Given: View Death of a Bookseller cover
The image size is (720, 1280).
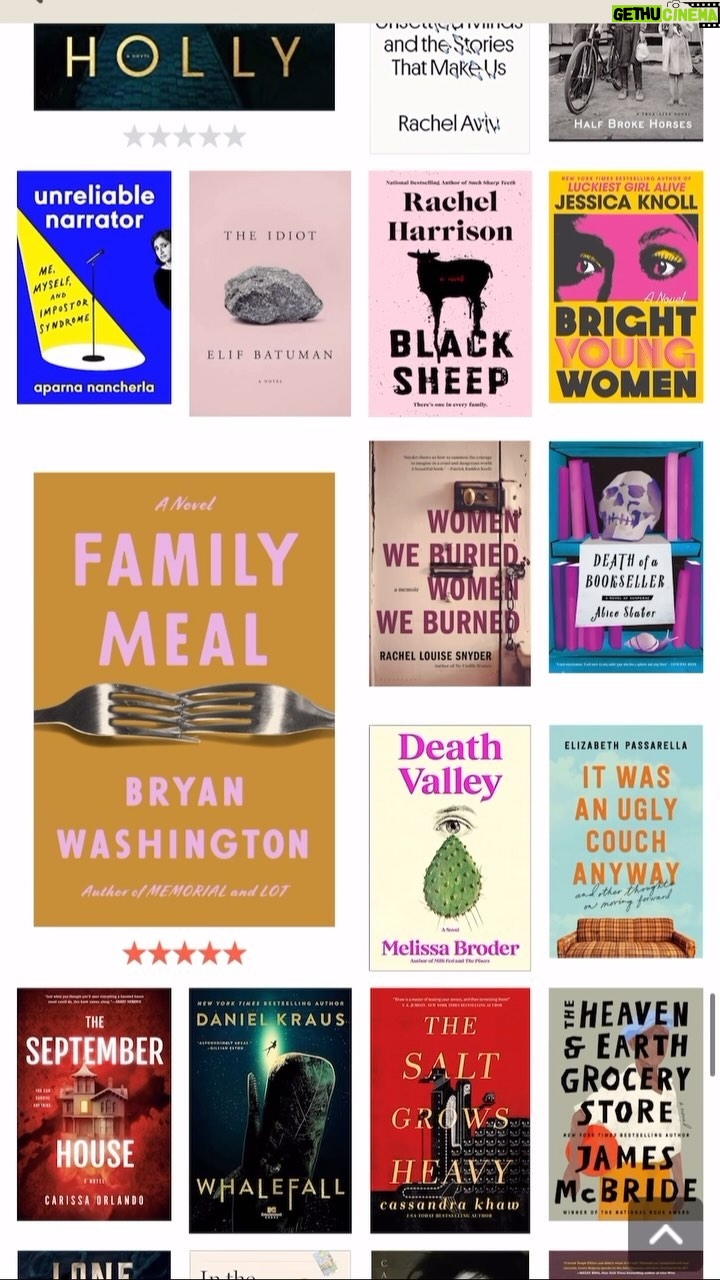Looking at the screenshot, I should tap(626, 557).
